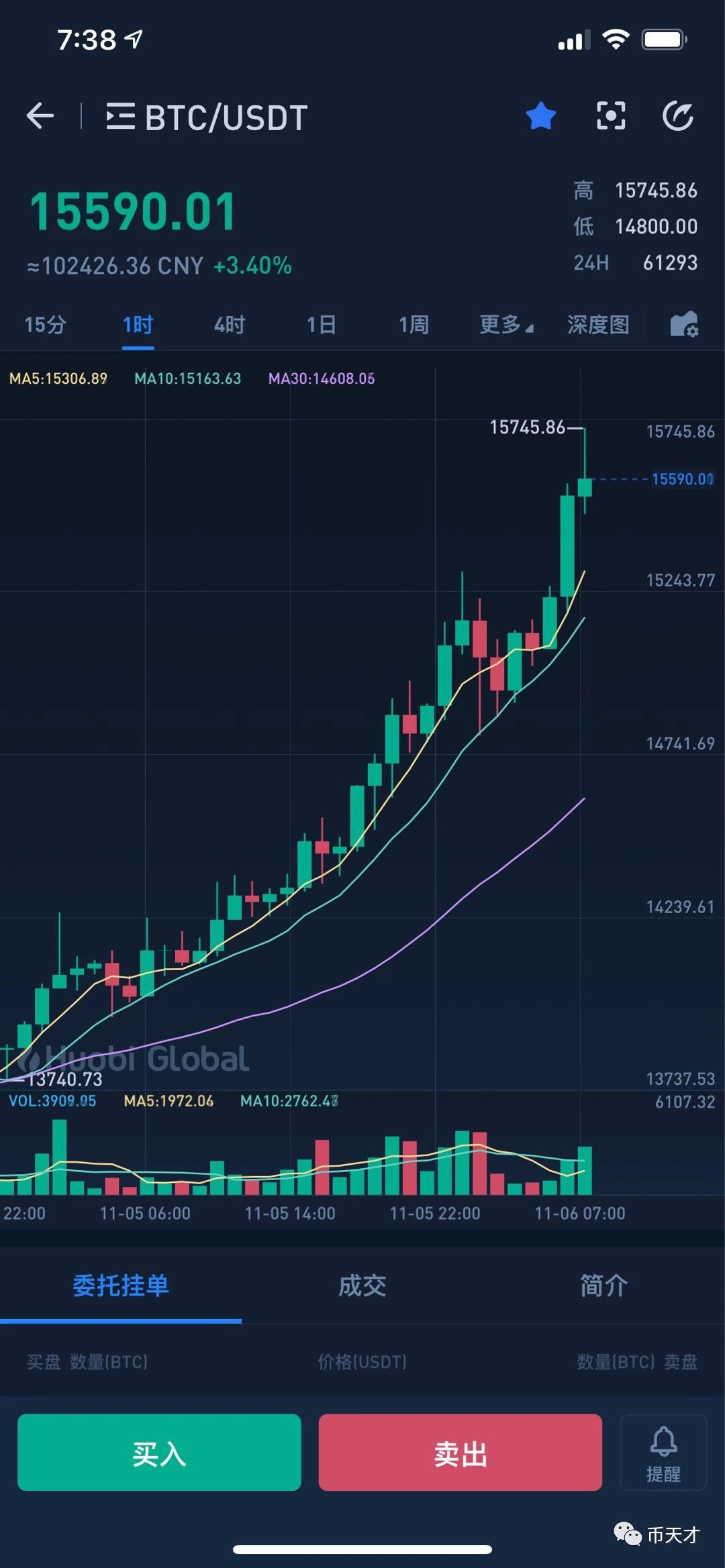Go back using the back arrow
Image resolution: width=725 pixels, height=1568 pixels.
40,116
